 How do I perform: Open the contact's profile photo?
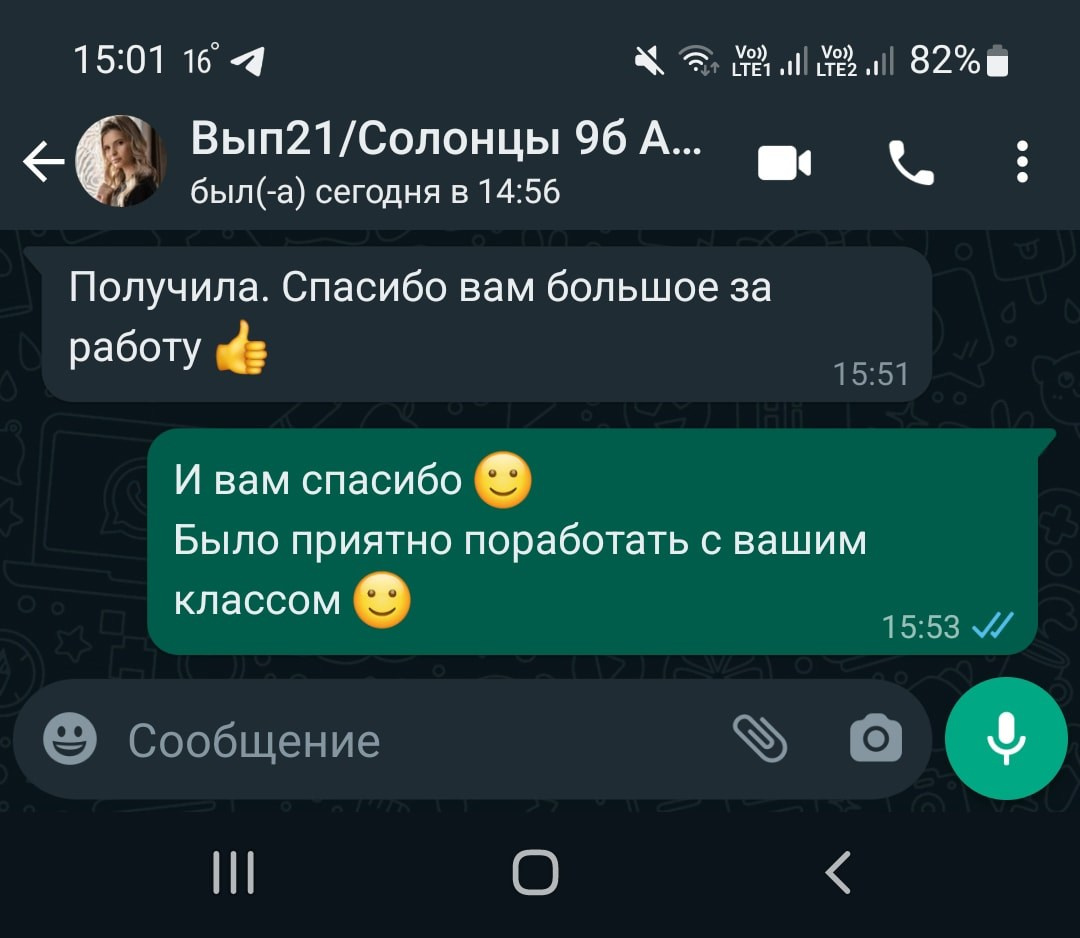[x=121, y=161]
